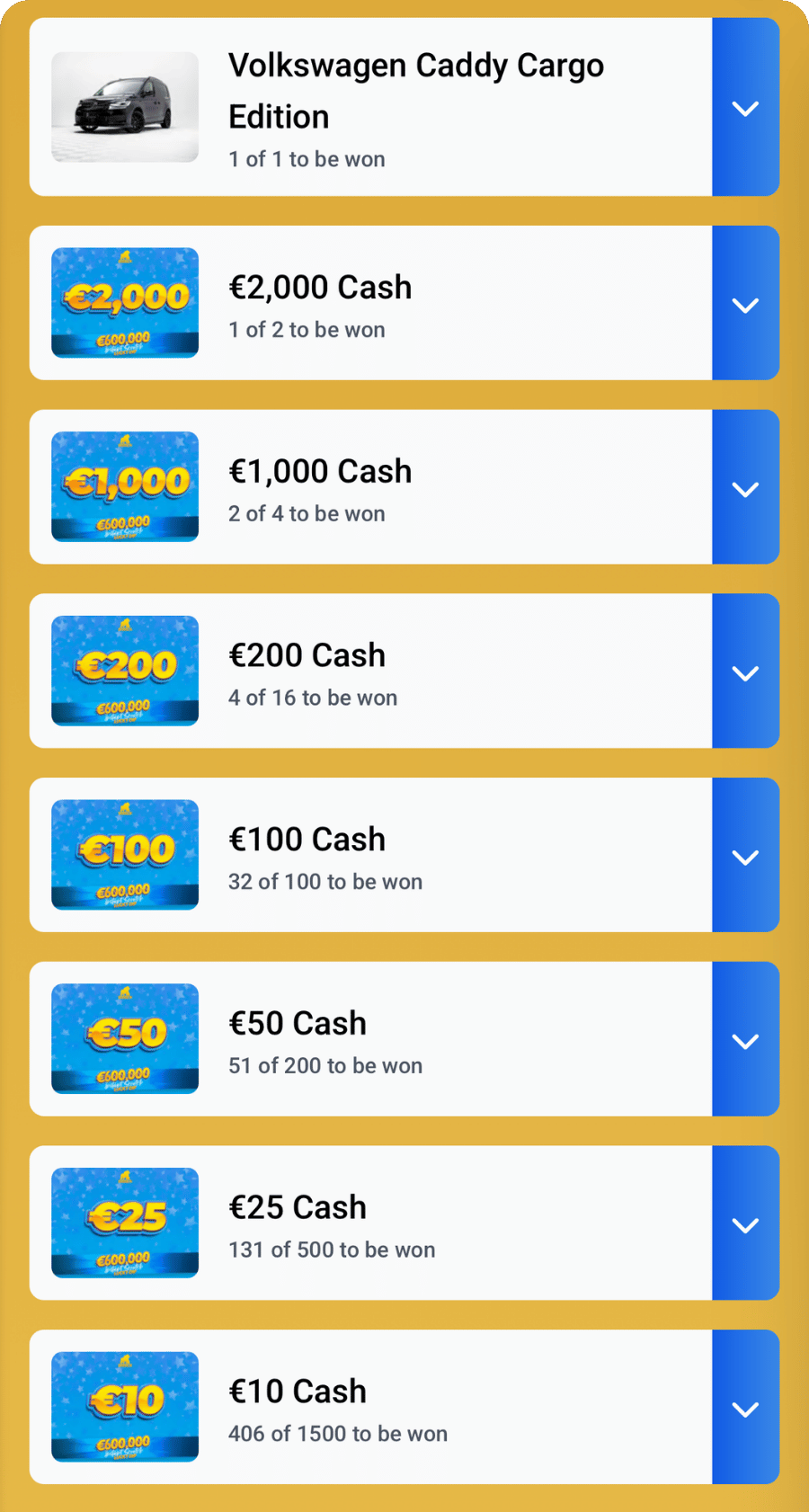Image resolution: width=809 pixels, height=1512 pixels.
Task: Reveal winners for €50 Cash prize
Action: [x=745, y=1040]
